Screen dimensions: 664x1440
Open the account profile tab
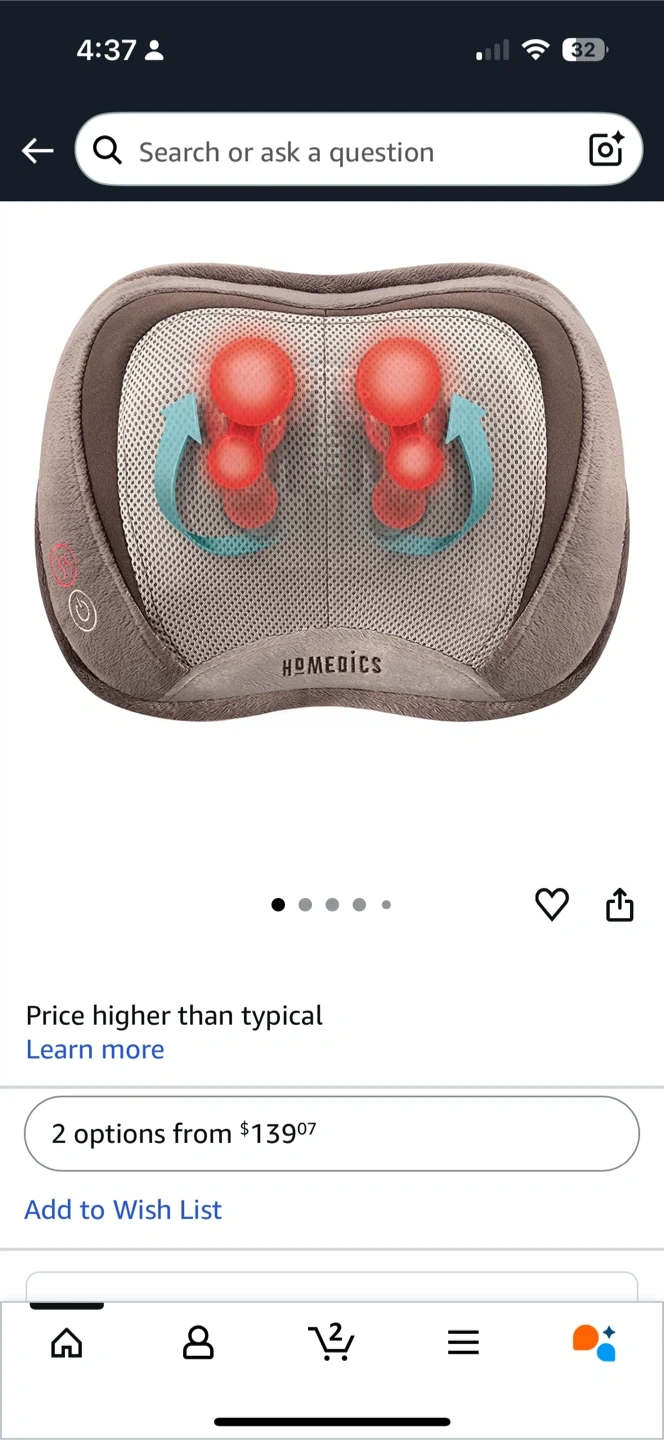pos(198,1342)
